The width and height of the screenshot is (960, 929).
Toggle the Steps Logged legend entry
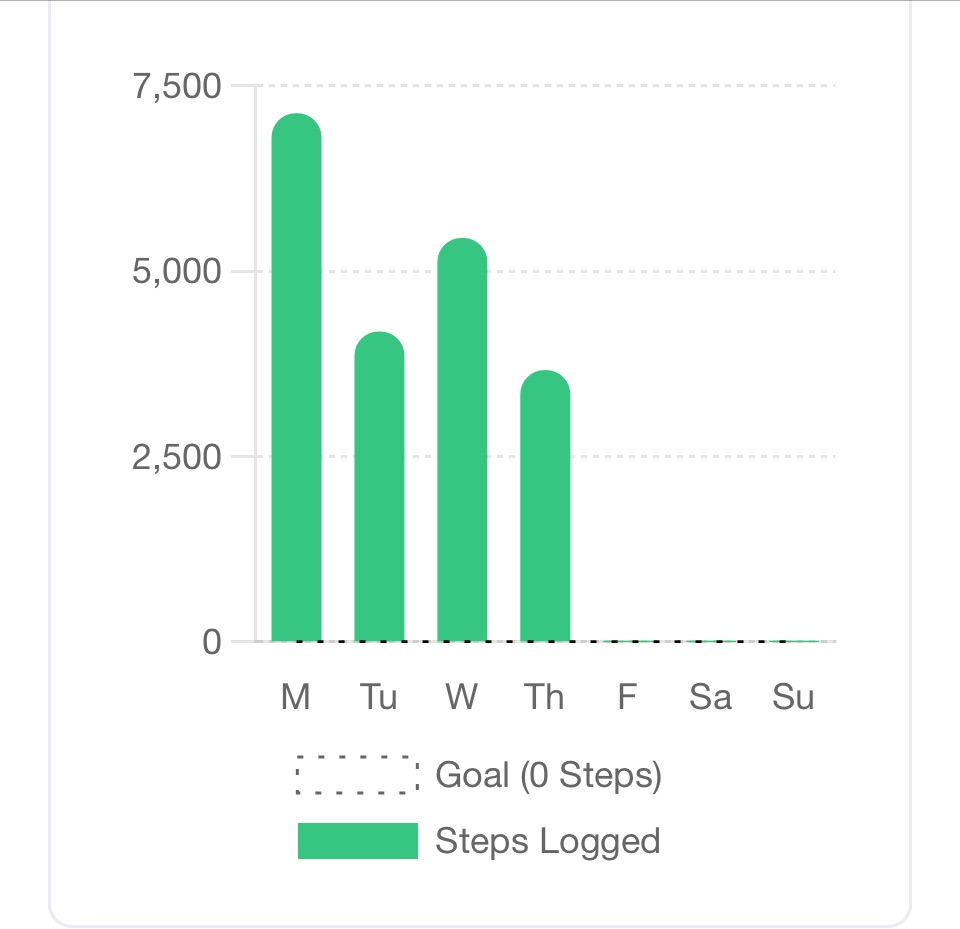click(x=480, y=841)
